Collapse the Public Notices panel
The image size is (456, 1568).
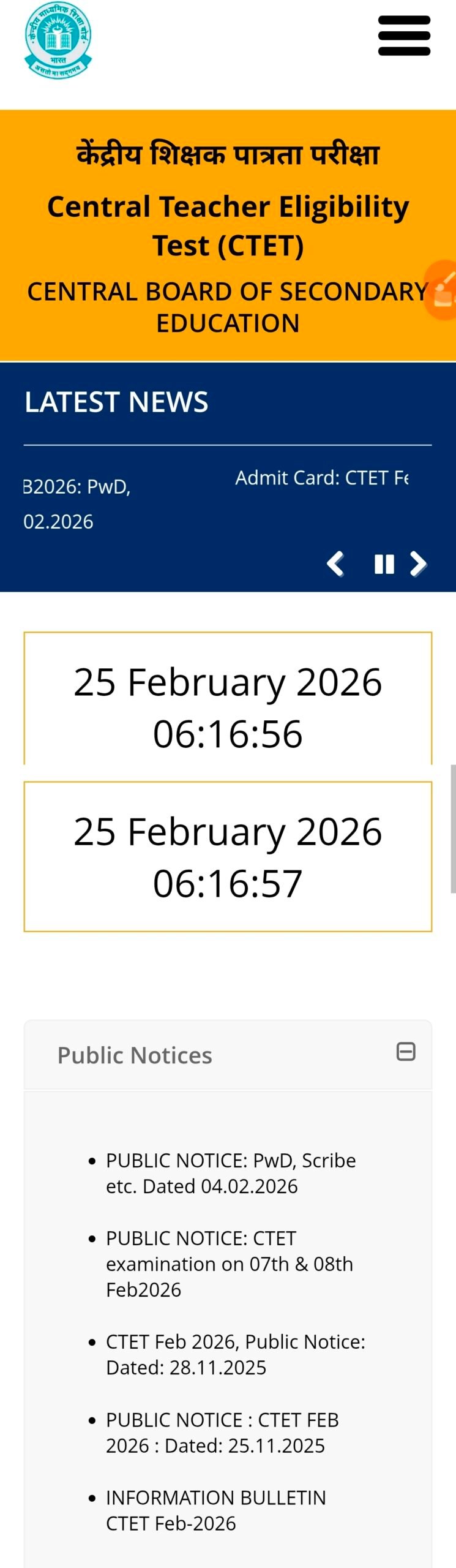pyautogui.click(x=406, y=1051)
